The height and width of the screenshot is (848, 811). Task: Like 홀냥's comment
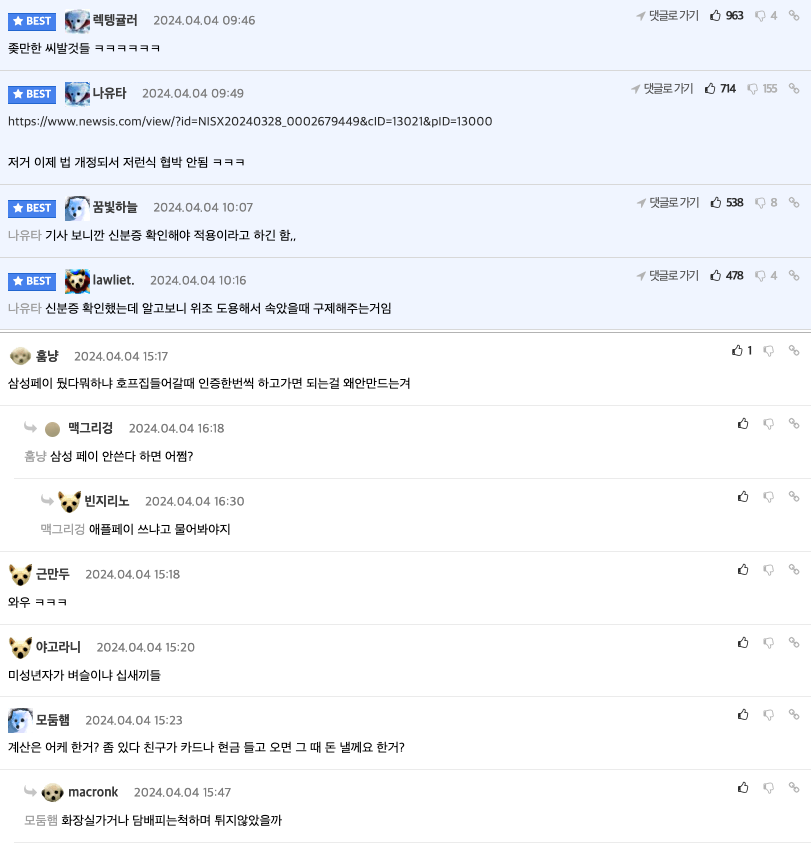pyautogui.click(x=737, y=351)
